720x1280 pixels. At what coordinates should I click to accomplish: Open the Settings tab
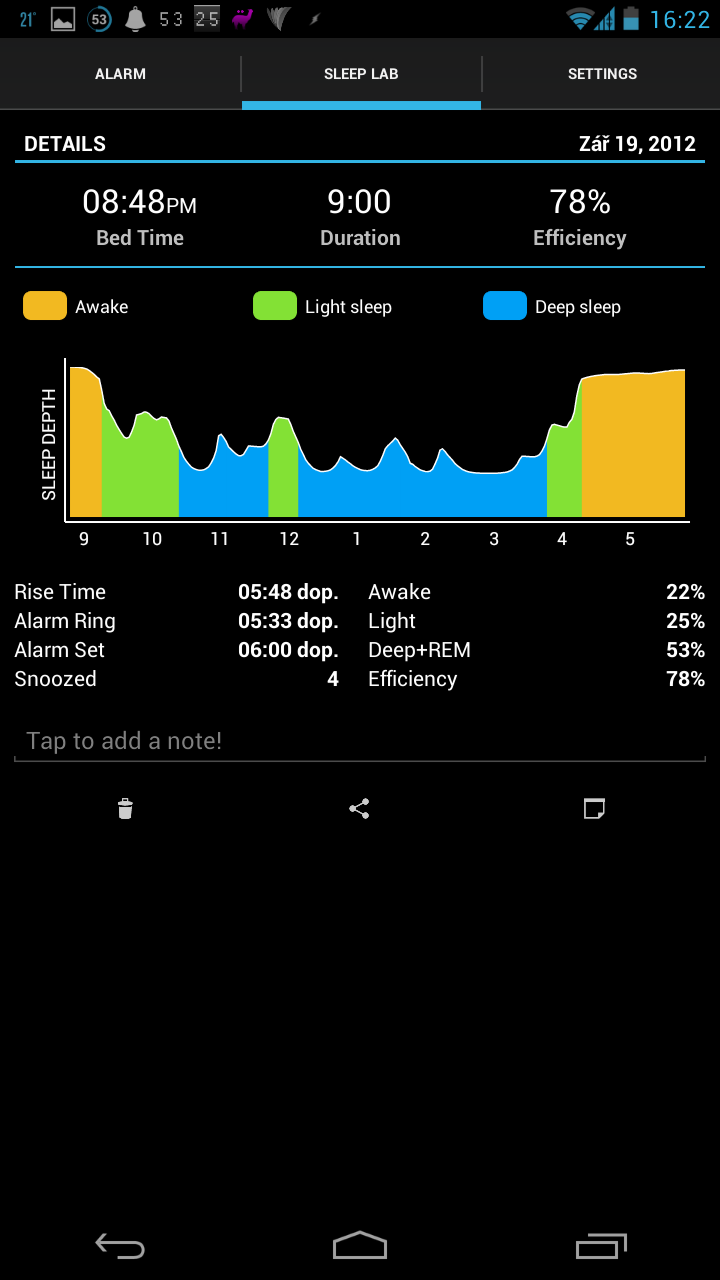pos(602,74)
